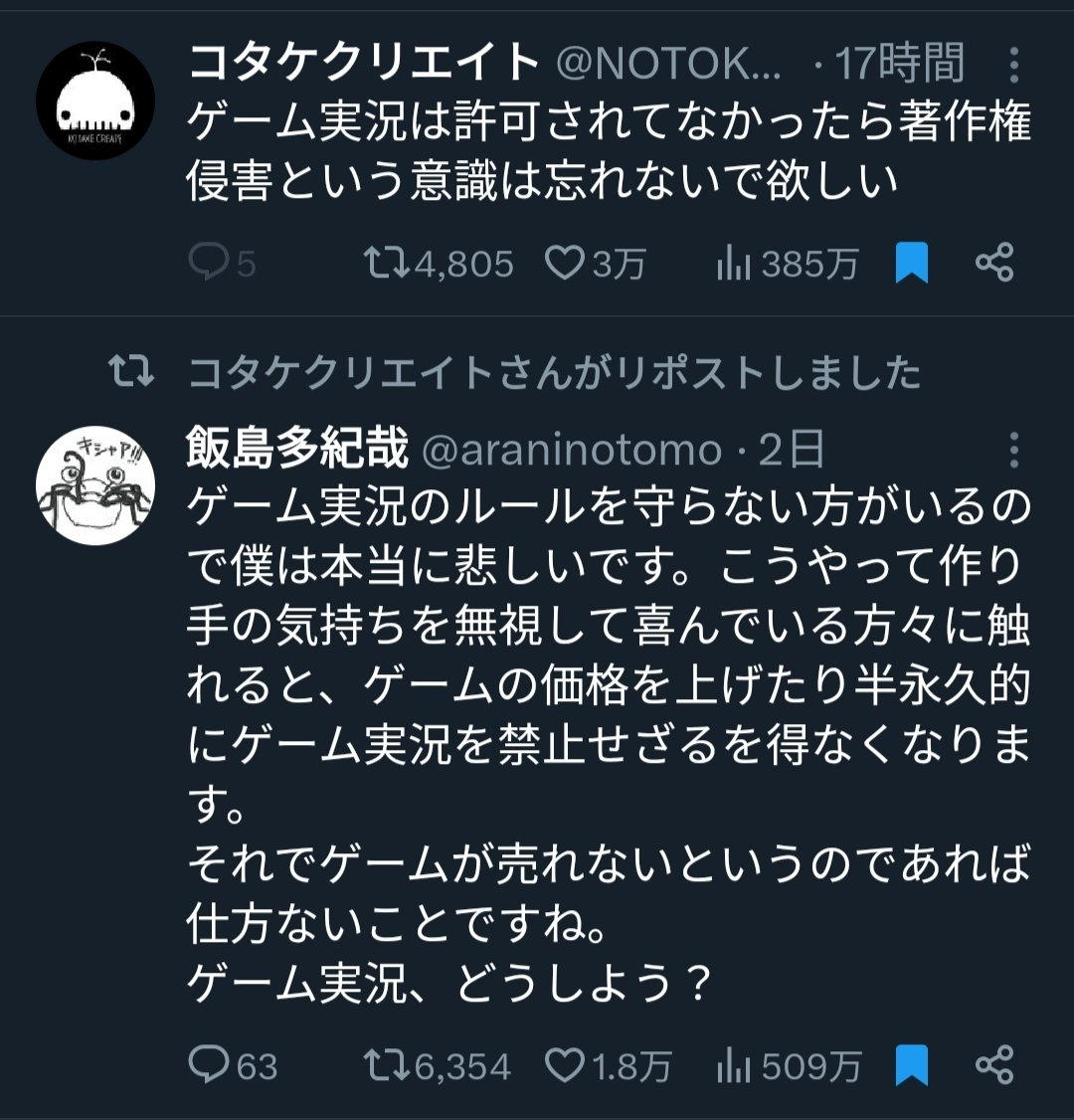Screen dimensions: 1074x1120
Task: Share 飯島多紀哉's post
Action: coord(994,1066)
